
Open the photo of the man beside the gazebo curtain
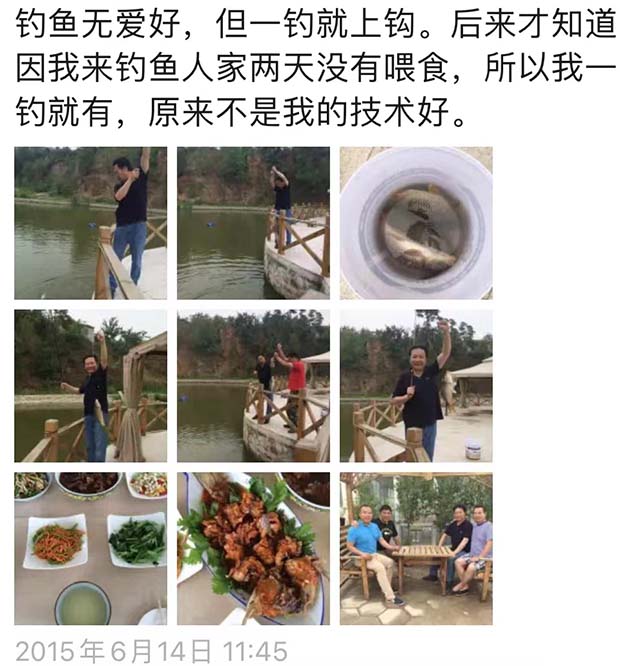pyautogui.click(x=90, y=385)
